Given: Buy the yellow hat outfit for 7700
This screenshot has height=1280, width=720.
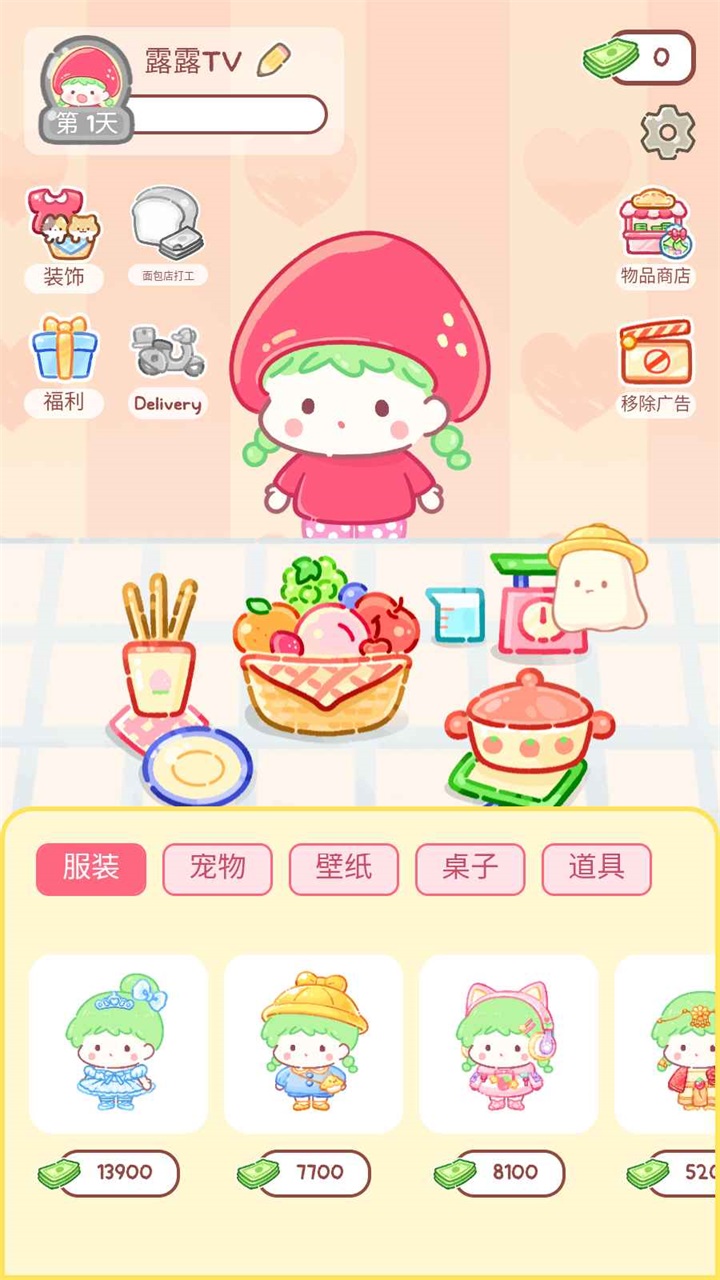Looking at the screenshot, I should pyautogui.click(x=313, y=1044).
